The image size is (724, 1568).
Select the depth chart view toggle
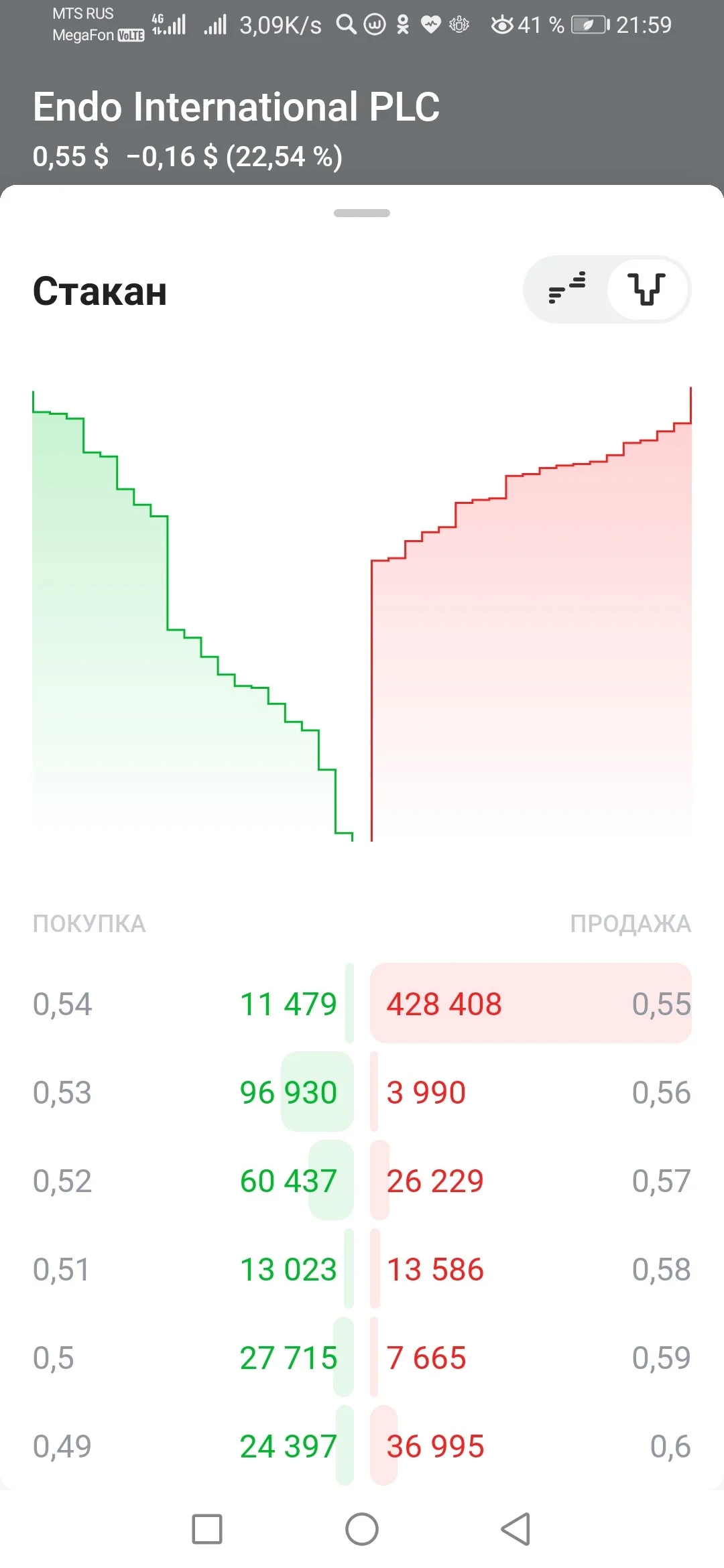648,289
